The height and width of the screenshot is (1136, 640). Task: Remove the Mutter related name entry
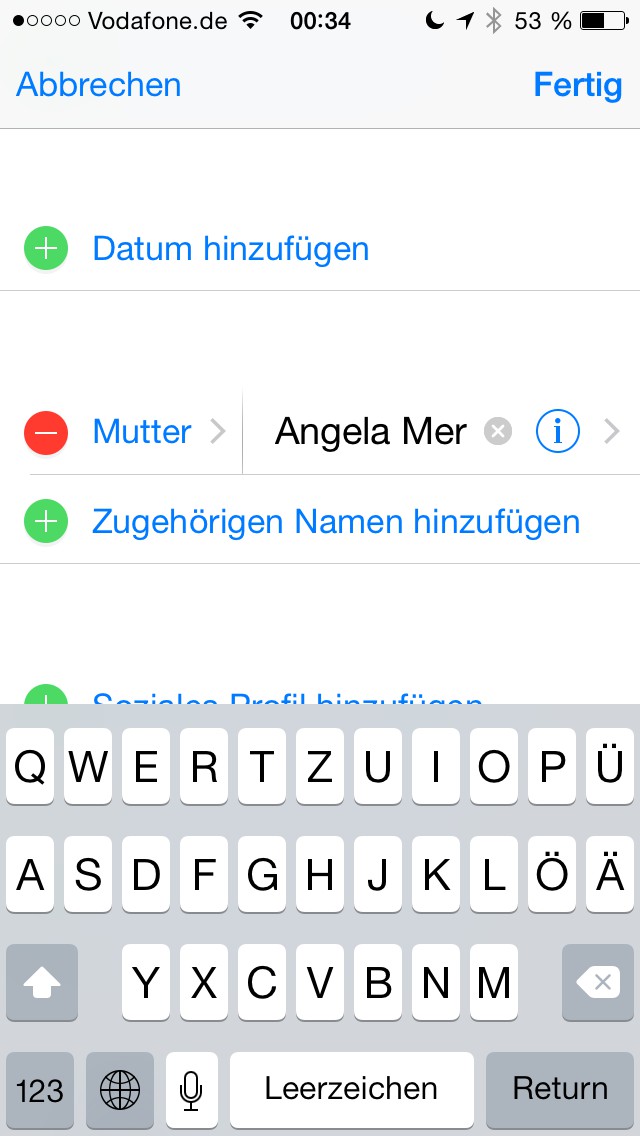(x=46, y=432)
